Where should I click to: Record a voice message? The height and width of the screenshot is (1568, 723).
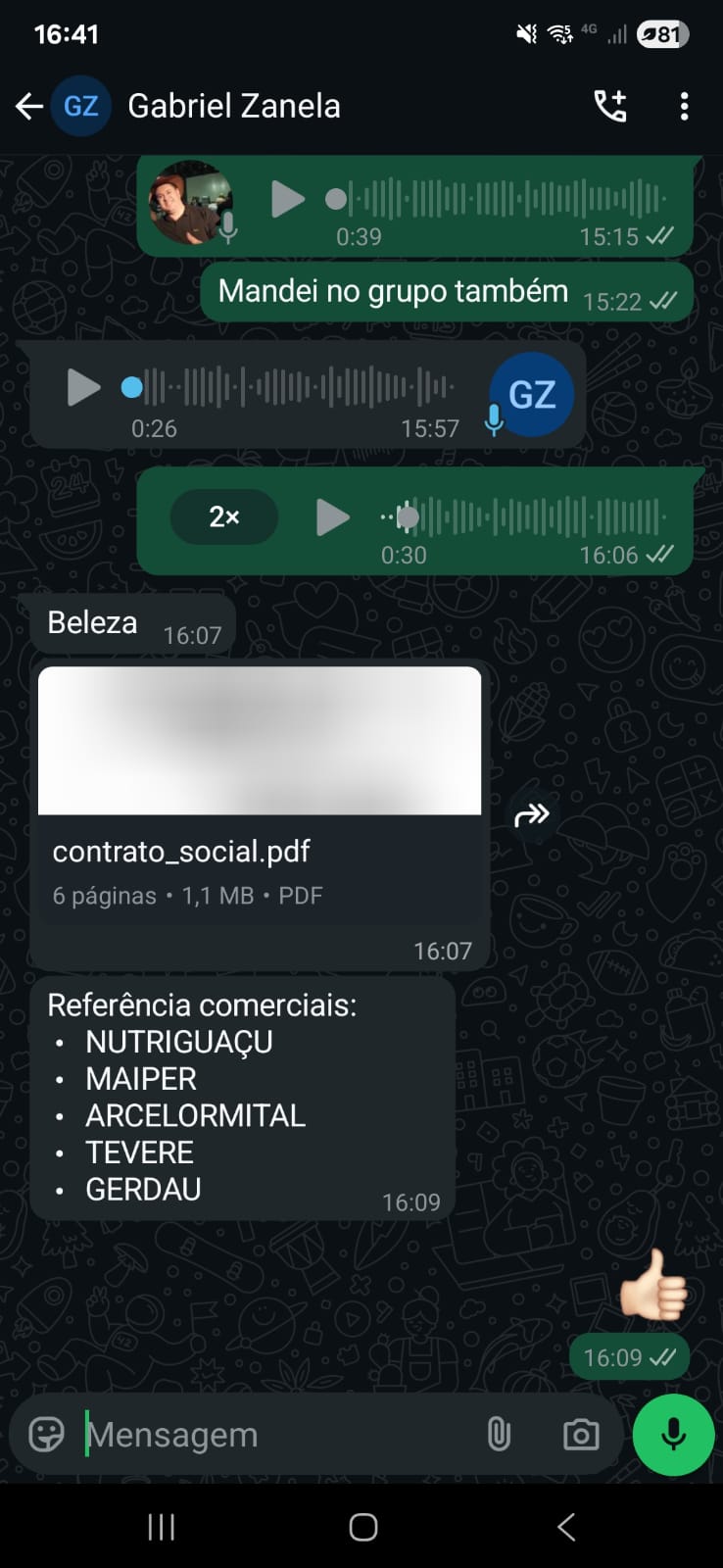click(673, 1435)
